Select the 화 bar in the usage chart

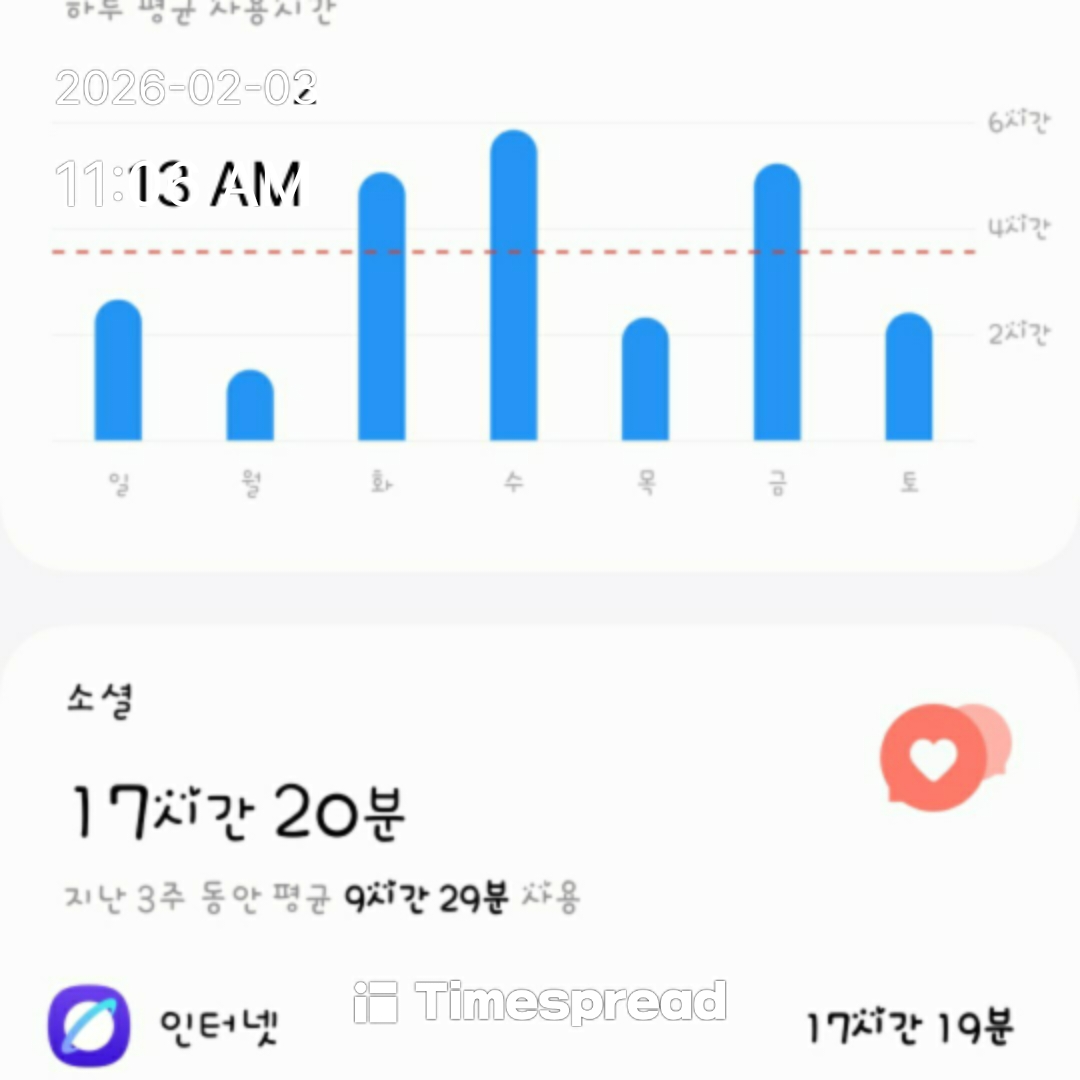pyautogui.click(x=381, y=308)
